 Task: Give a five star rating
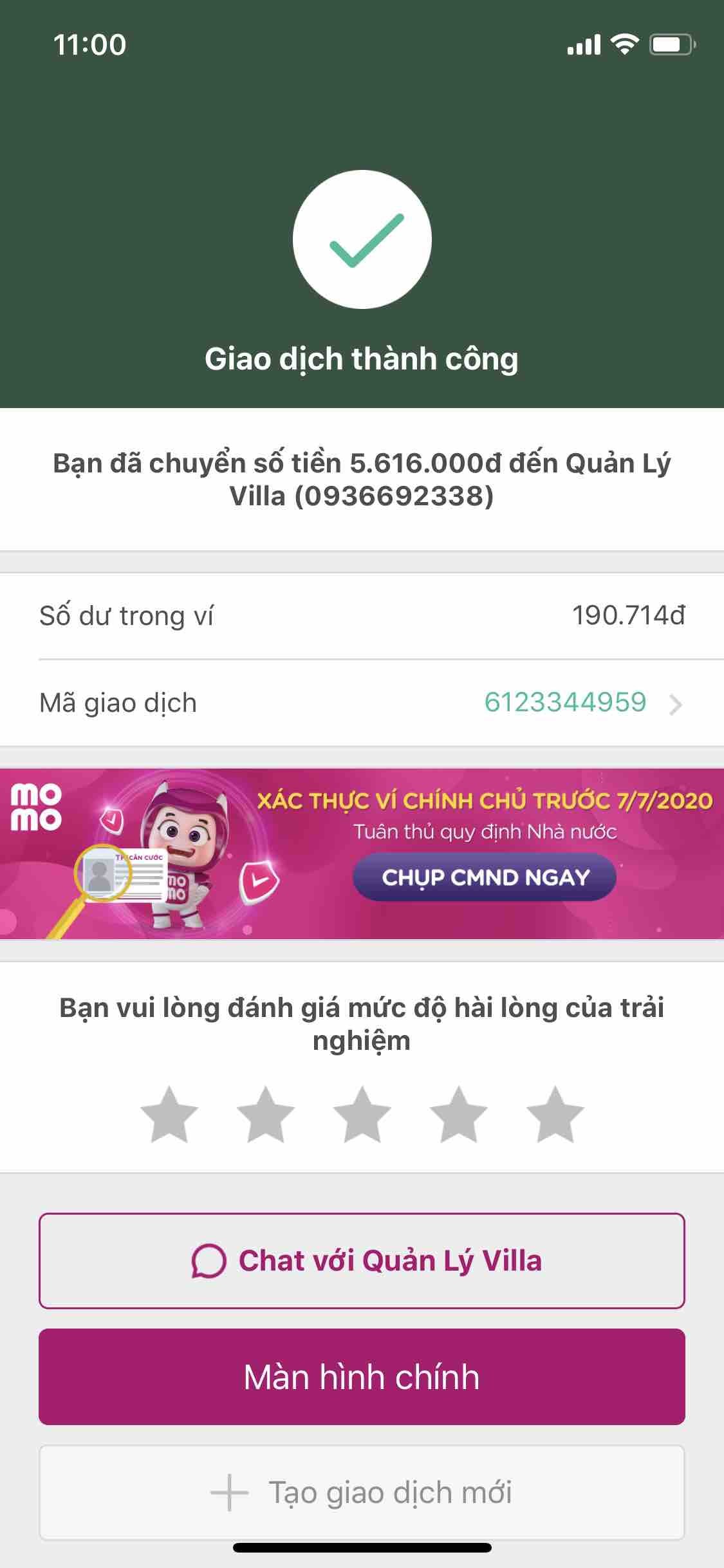coord(555,1115)
